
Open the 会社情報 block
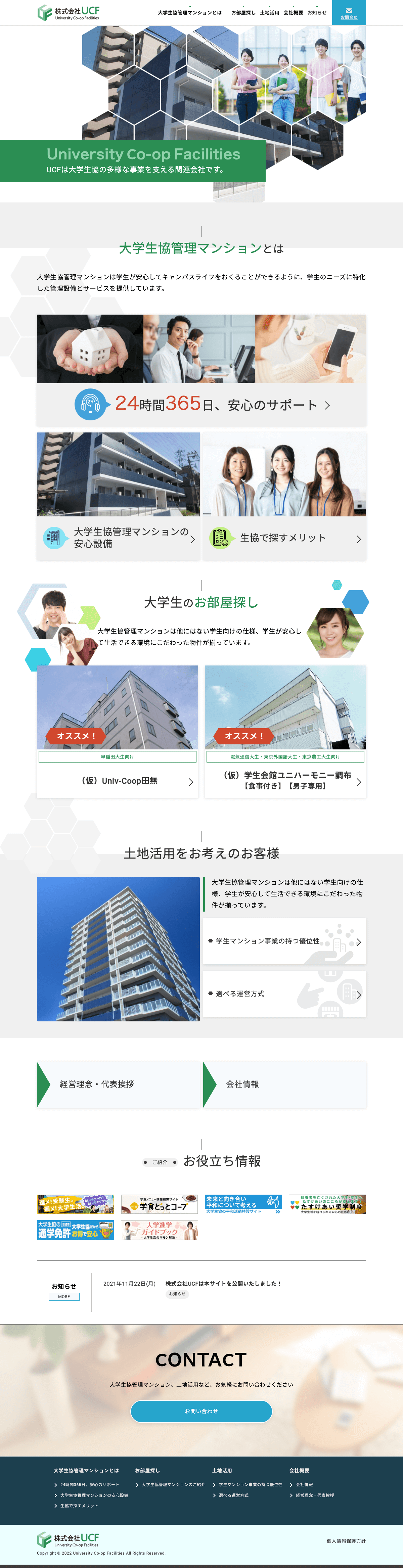pyautogui.click(x=284, y=1084)
